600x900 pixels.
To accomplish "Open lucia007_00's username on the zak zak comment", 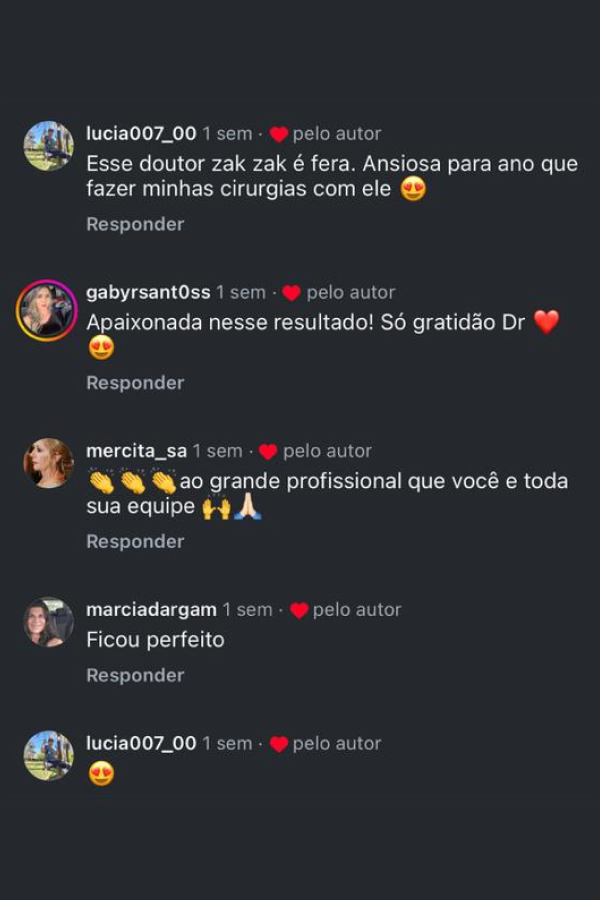I will point(141,134).
